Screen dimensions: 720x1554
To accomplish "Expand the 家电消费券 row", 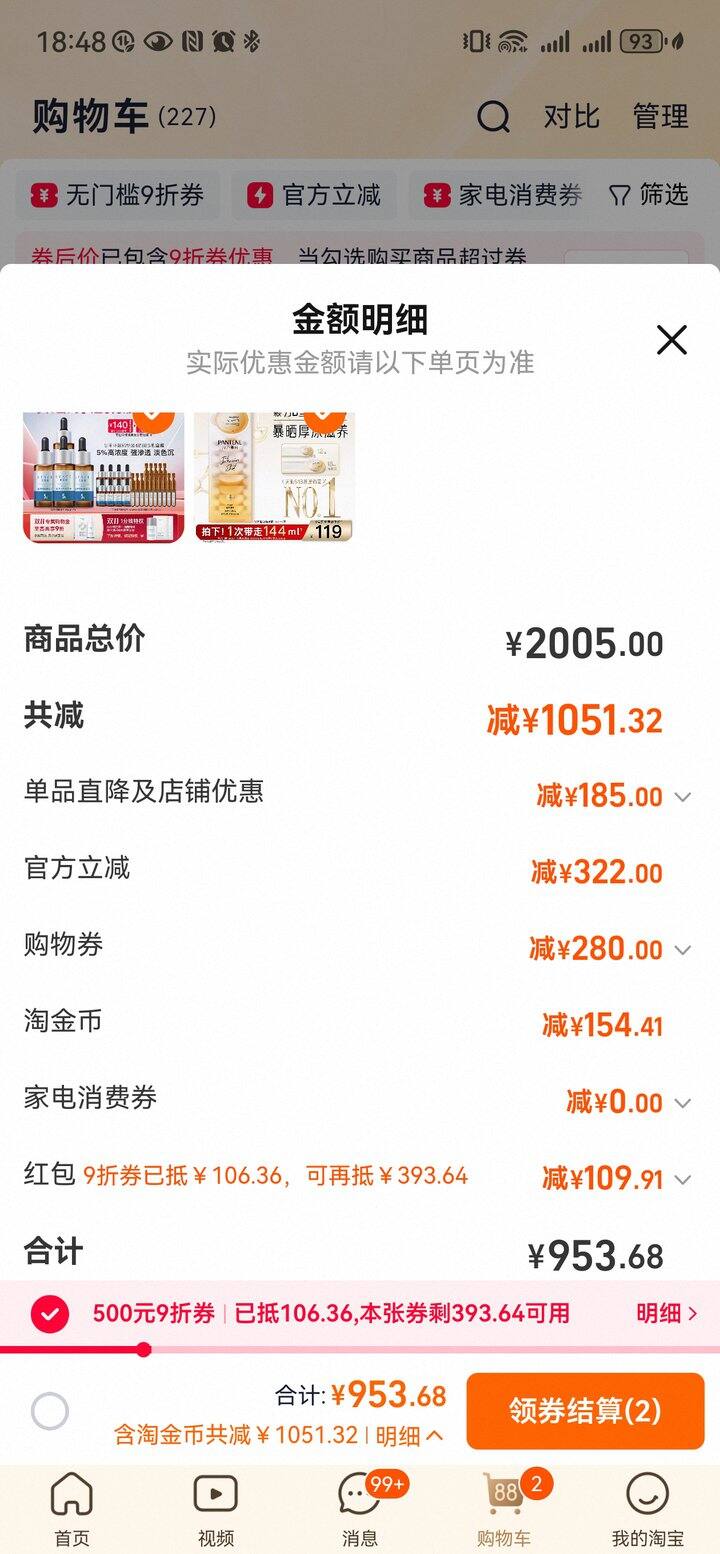I will [x=682, y=1103].
